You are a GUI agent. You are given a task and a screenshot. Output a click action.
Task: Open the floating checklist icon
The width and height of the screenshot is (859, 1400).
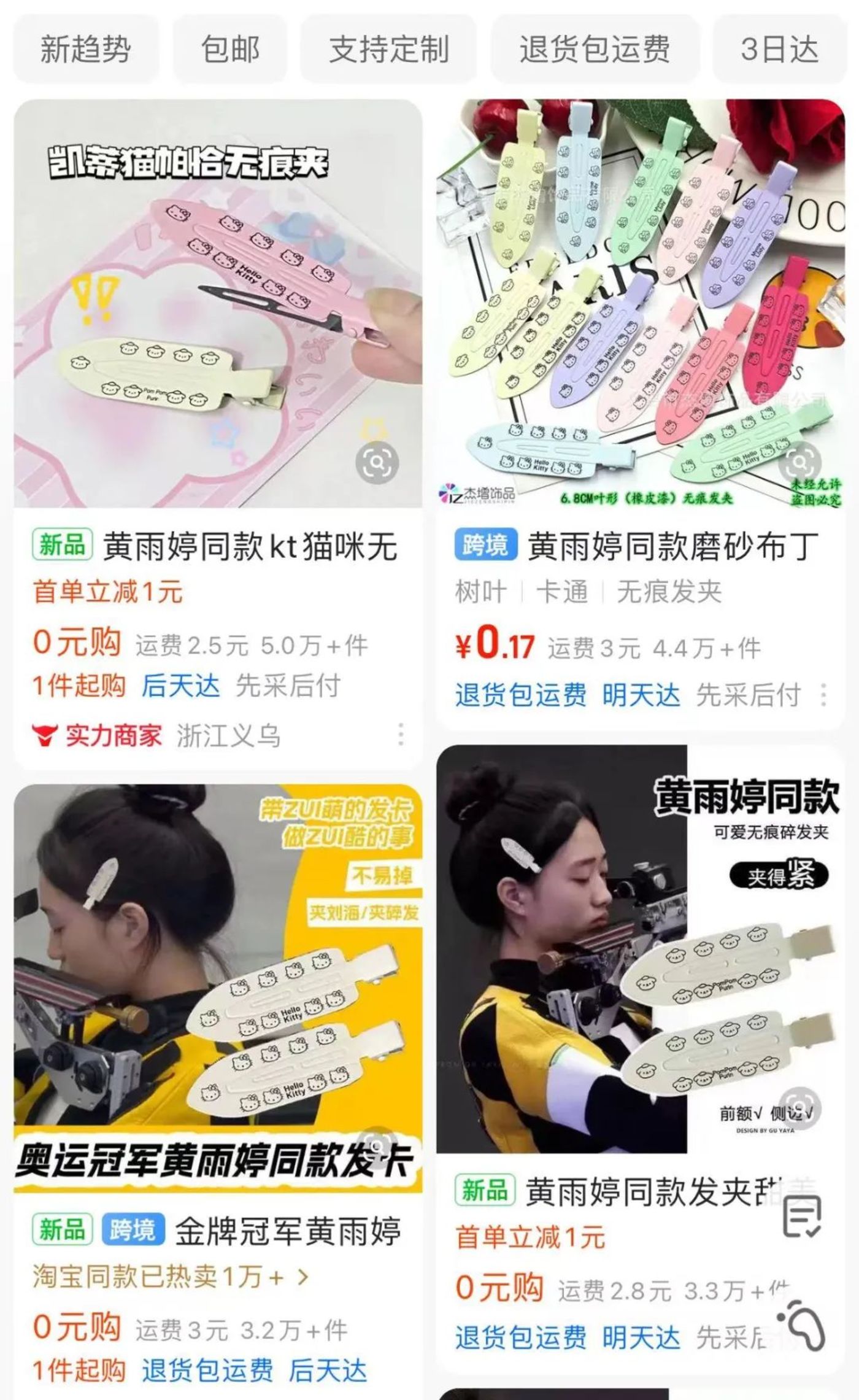pyautogui.click(x=802, y=1219)
